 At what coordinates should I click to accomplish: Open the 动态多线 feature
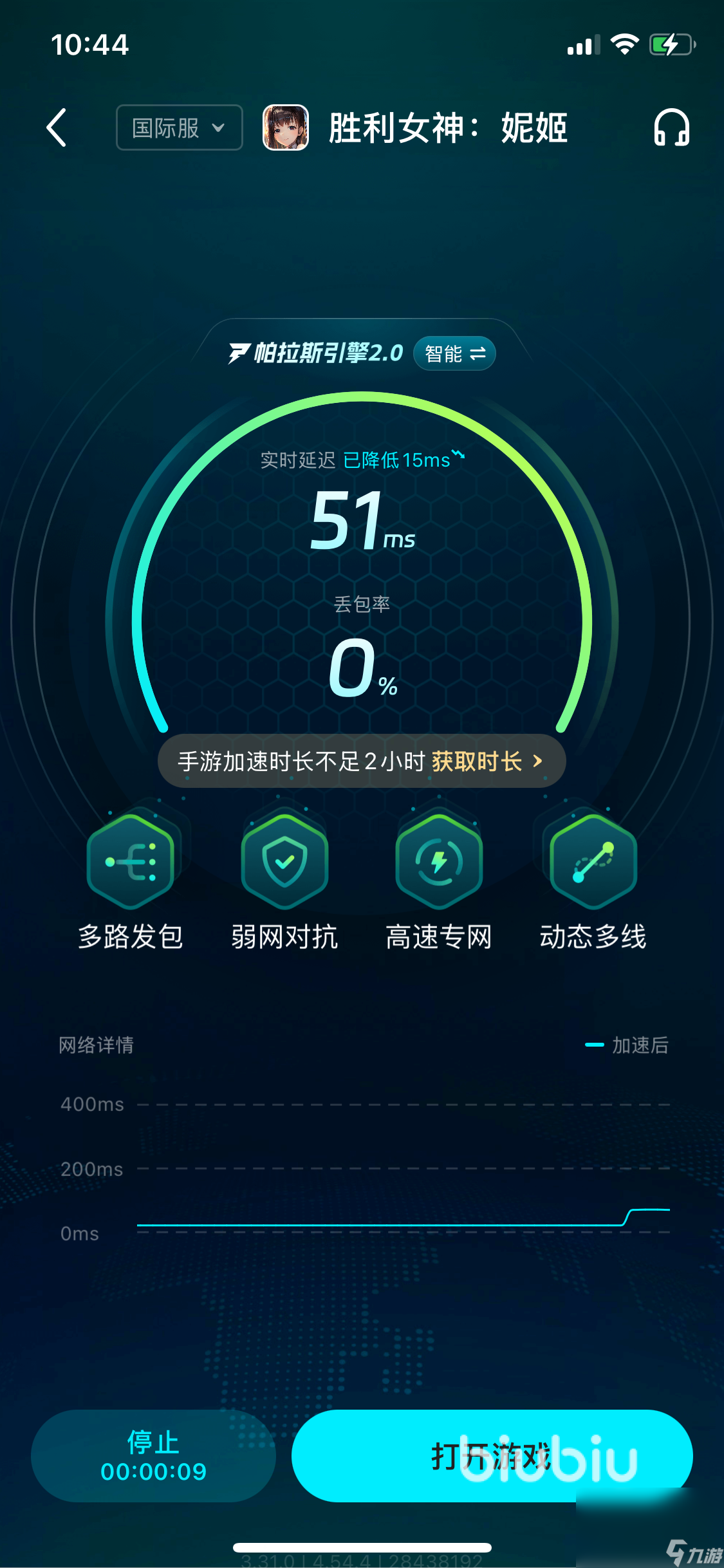click(x=593, y=863)
